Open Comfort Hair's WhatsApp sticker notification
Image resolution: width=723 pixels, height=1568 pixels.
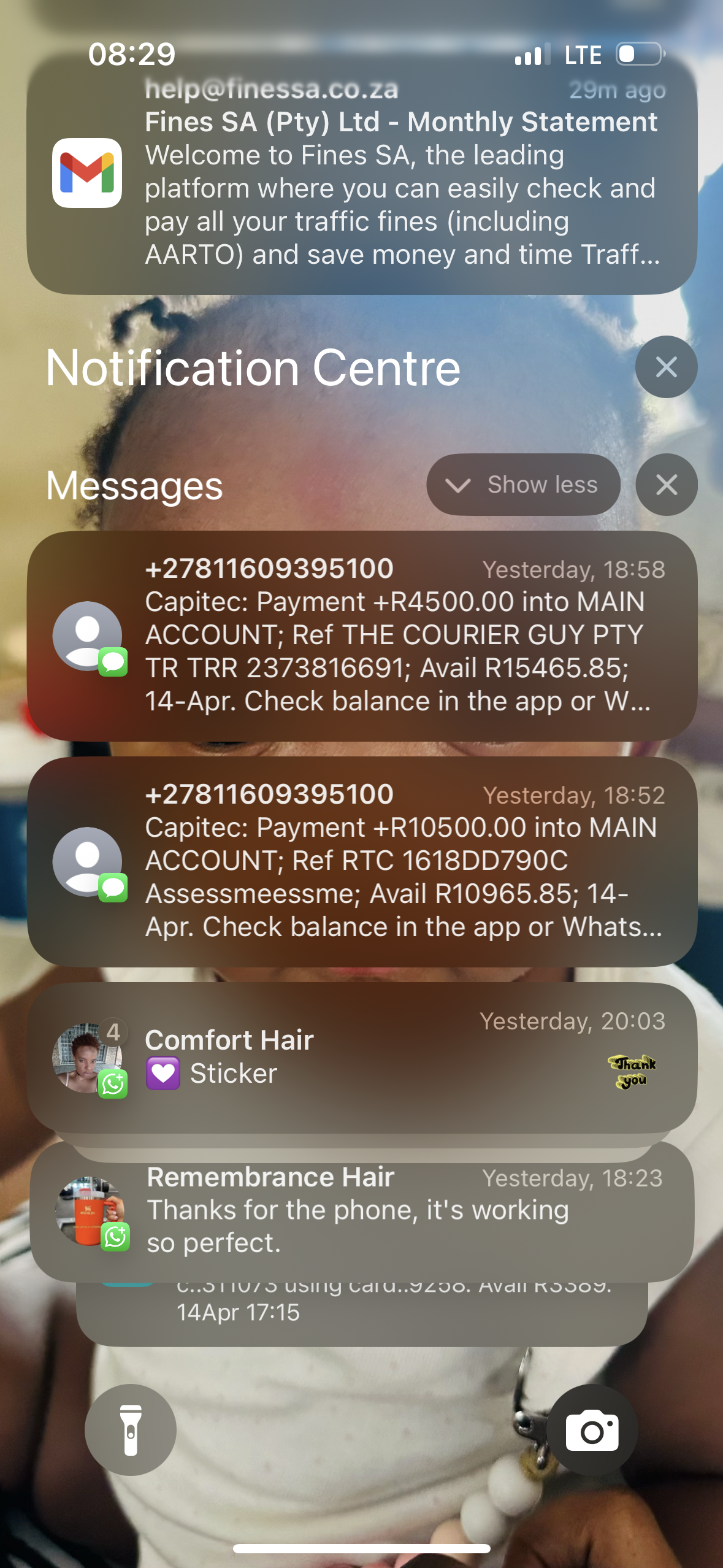coord(362,1056)
